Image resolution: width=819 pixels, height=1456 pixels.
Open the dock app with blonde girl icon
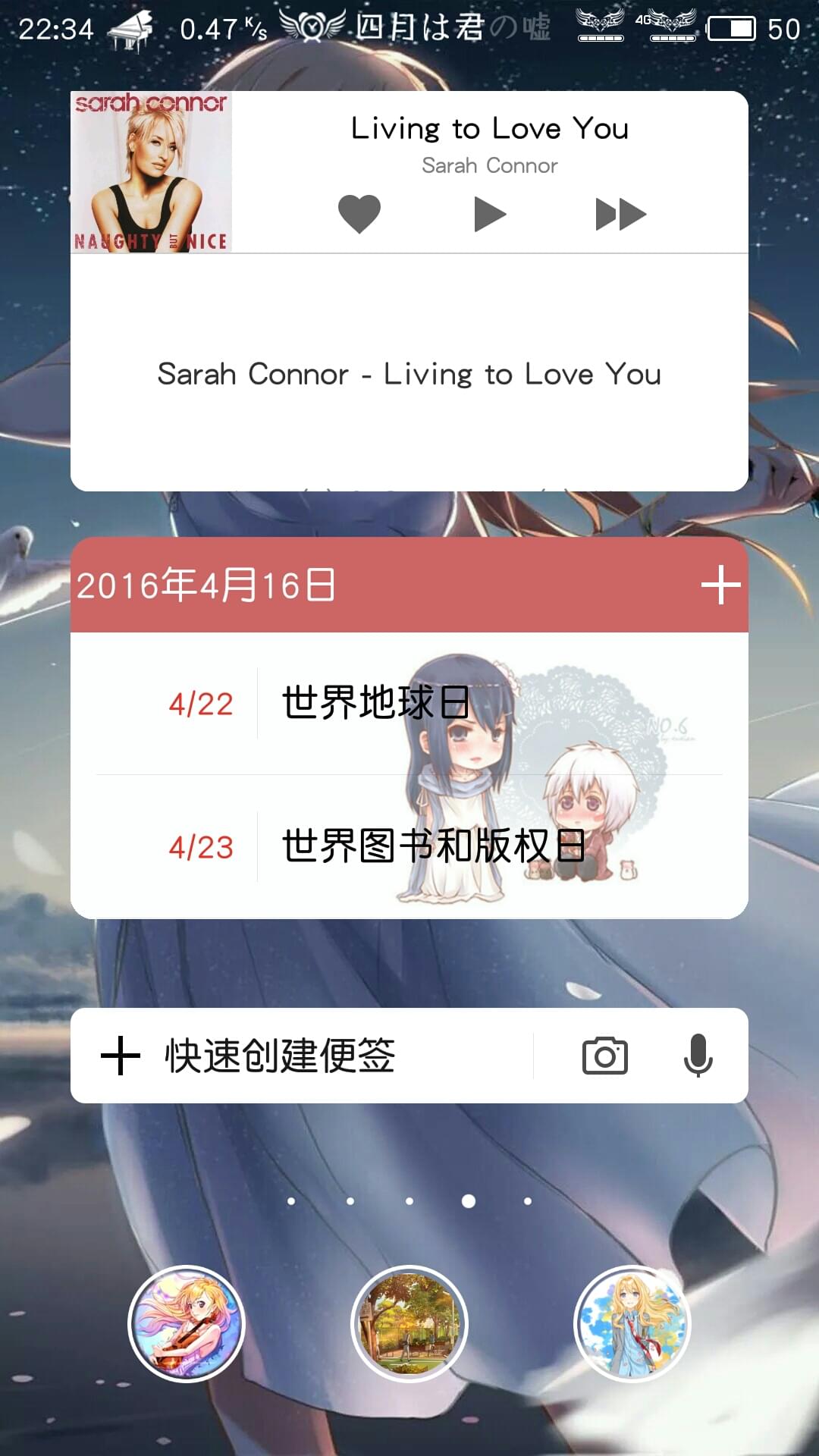click(x=632, y=1324)
